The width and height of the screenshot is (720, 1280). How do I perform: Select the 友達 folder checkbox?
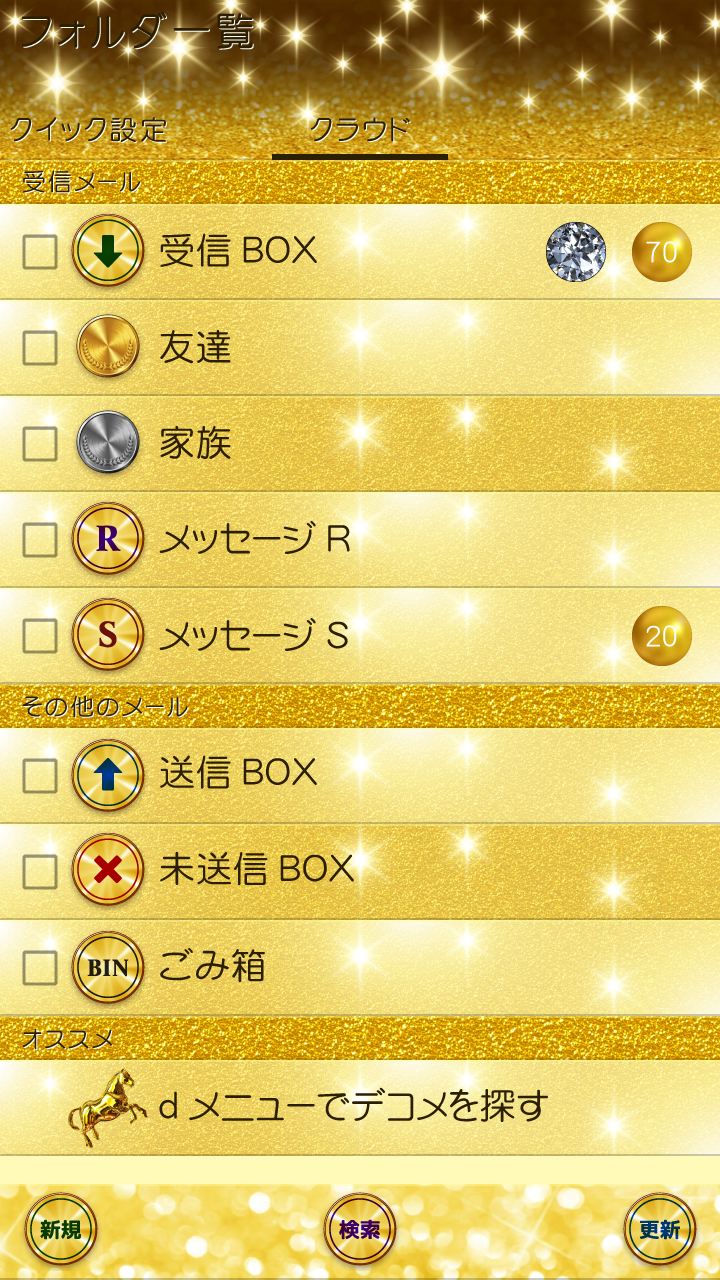(x=40, y=348)
